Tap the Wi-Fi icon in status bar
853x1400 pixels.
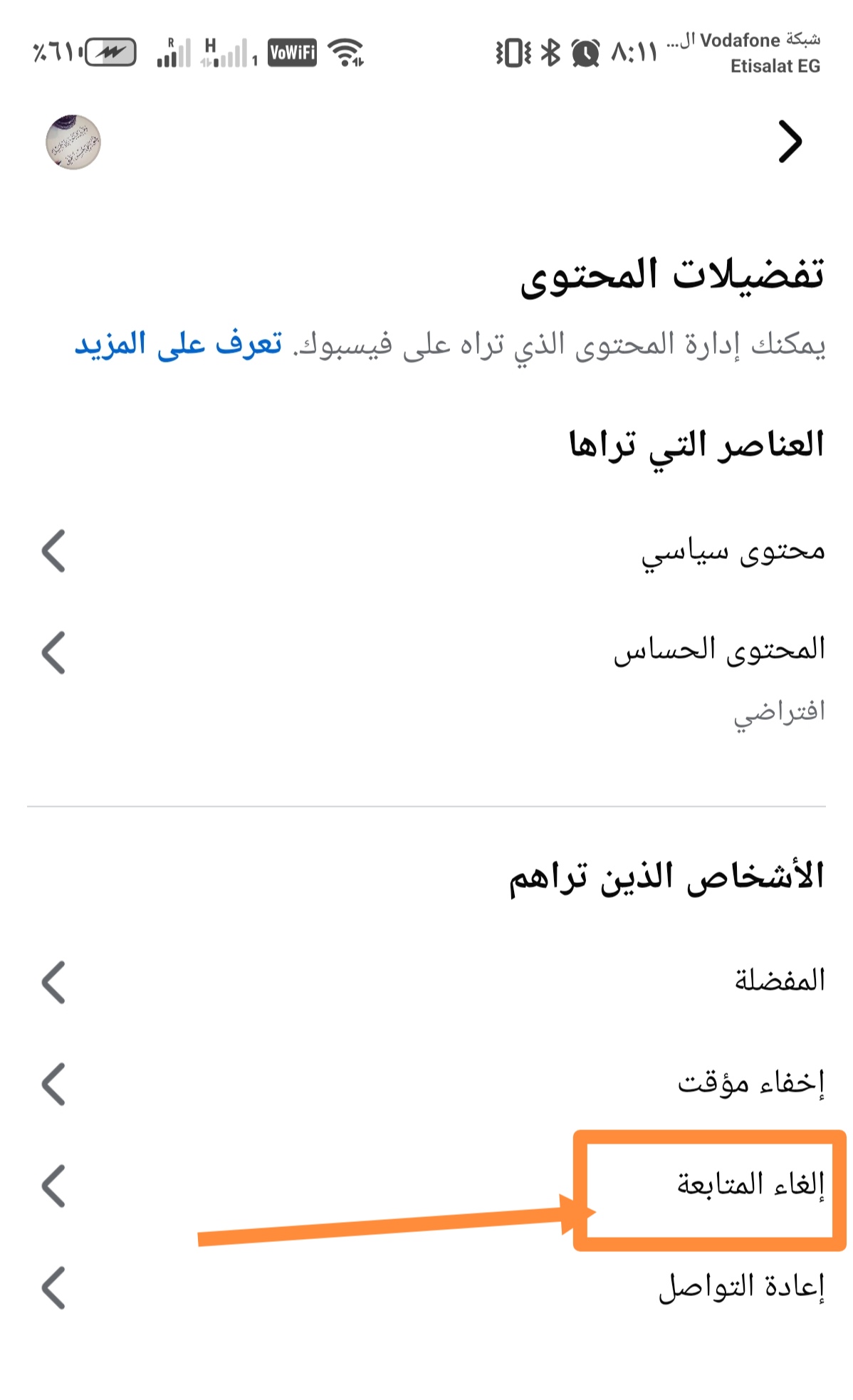[x=344, y=51]
